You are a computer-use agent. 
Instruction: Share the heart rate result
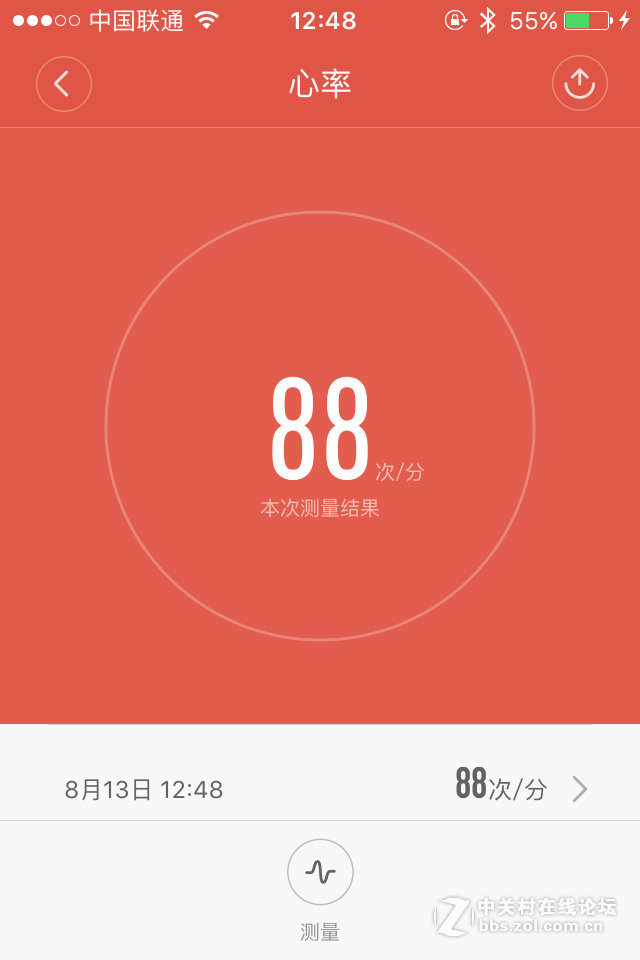pos(579,84)
